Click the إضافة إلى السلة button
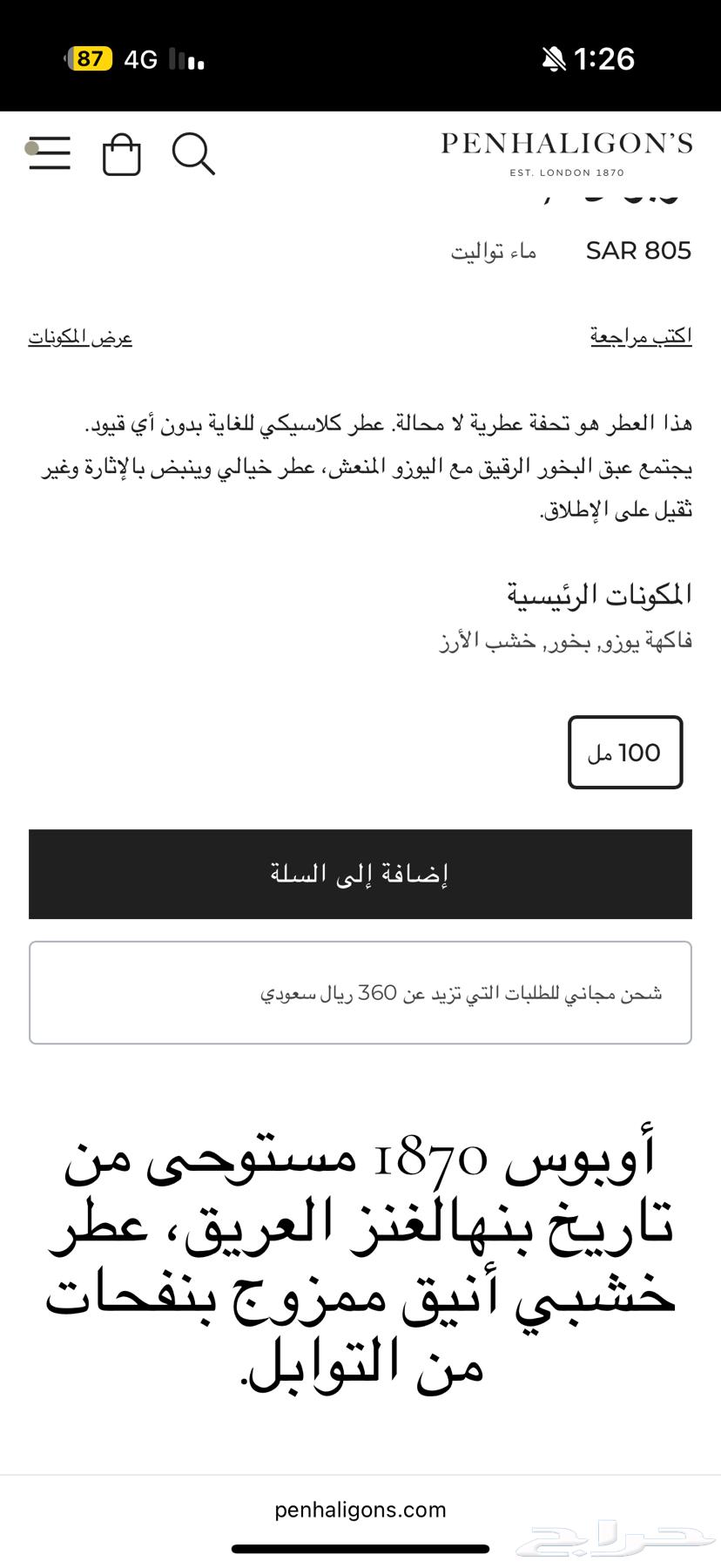This screenshot has width=721, height=1568. [360, 874]
